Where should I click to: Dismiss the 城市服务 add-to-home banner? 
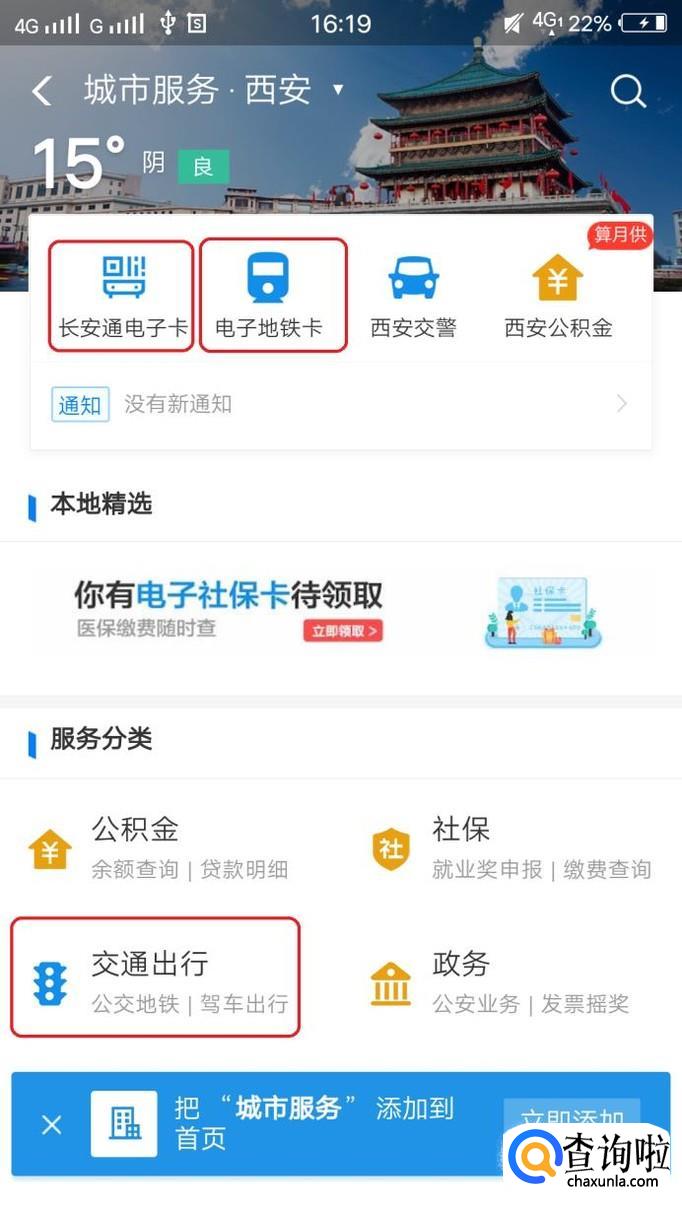pos(52,1125)
